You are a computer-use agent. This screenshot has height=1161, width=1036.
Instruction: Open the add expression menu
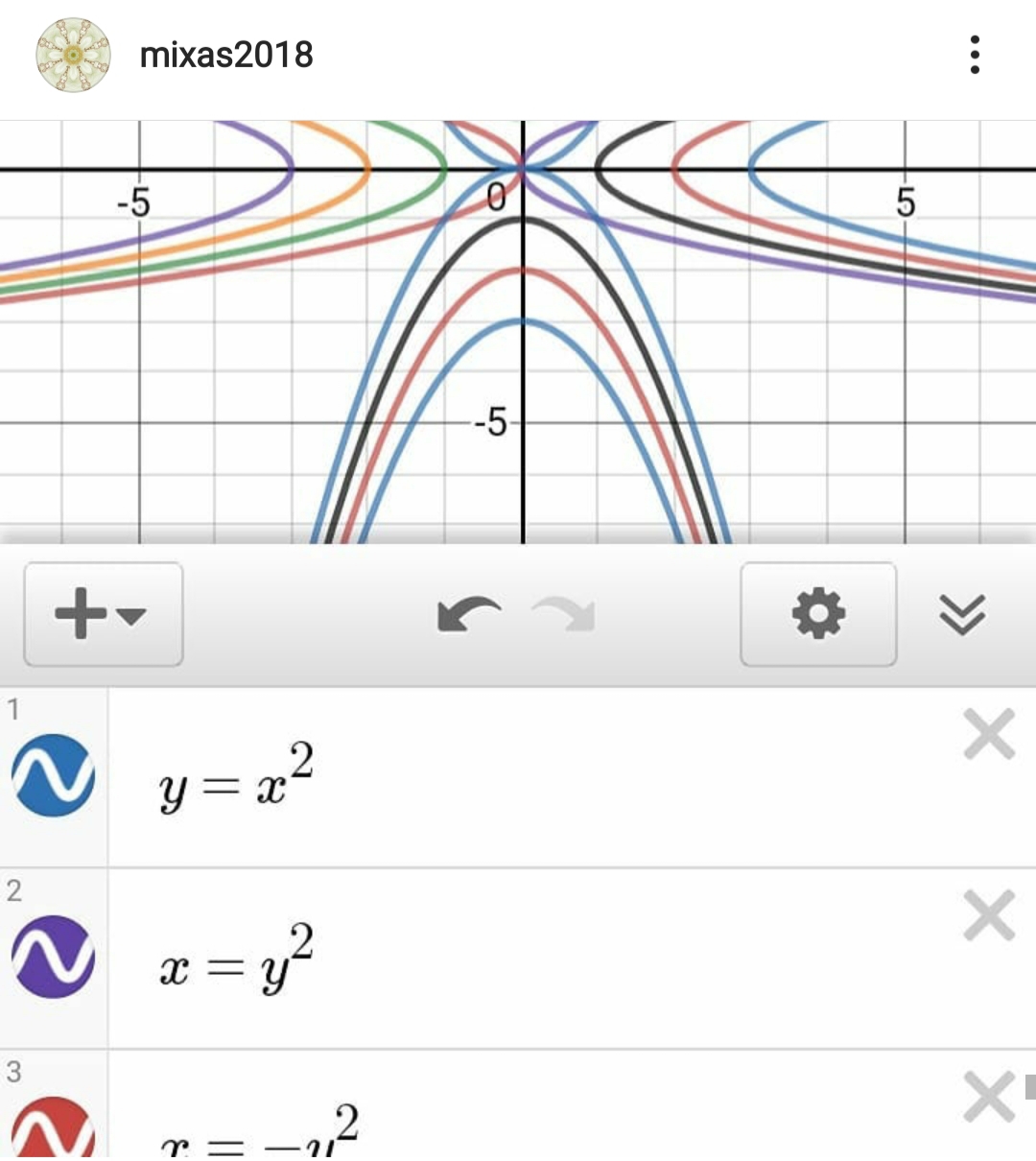91,614
